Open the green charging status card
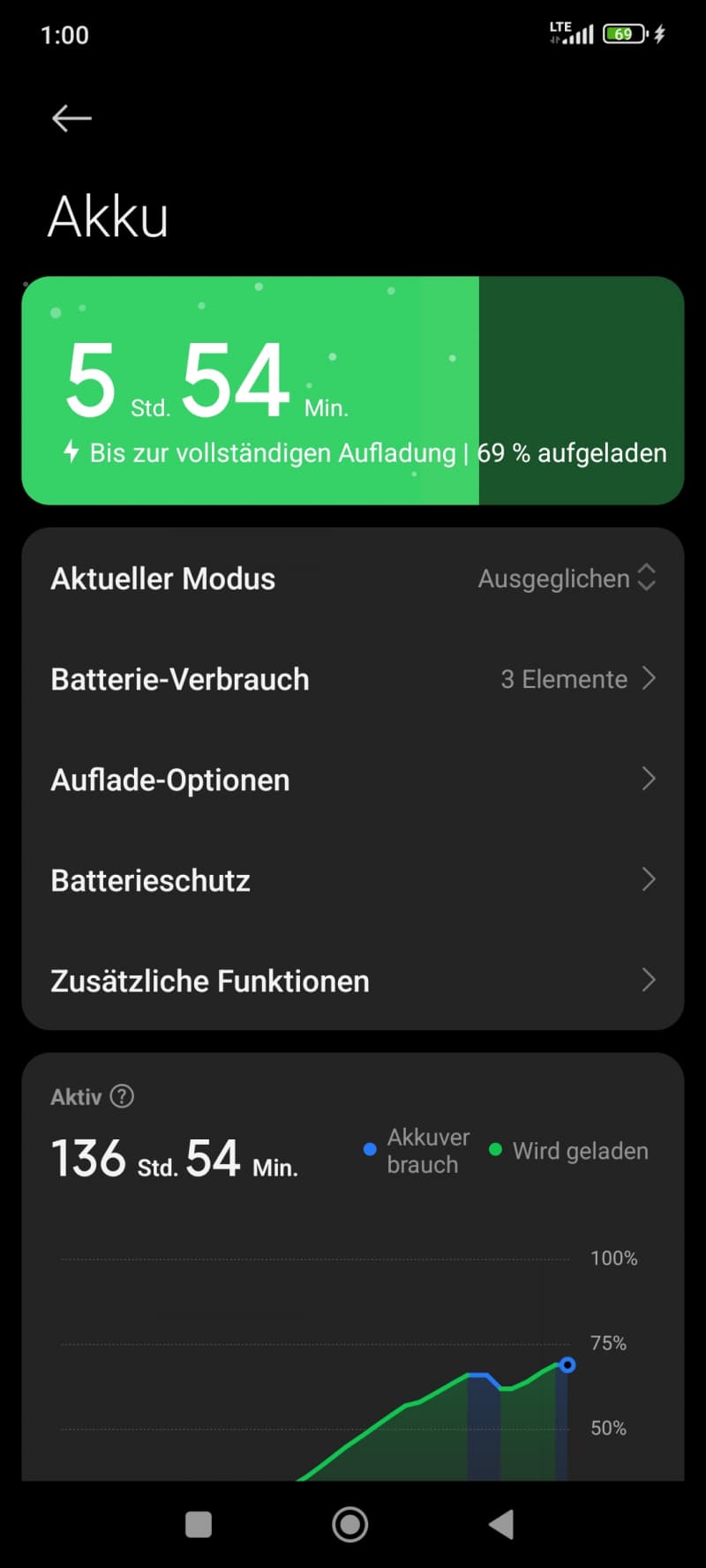 tap(353, 391)
